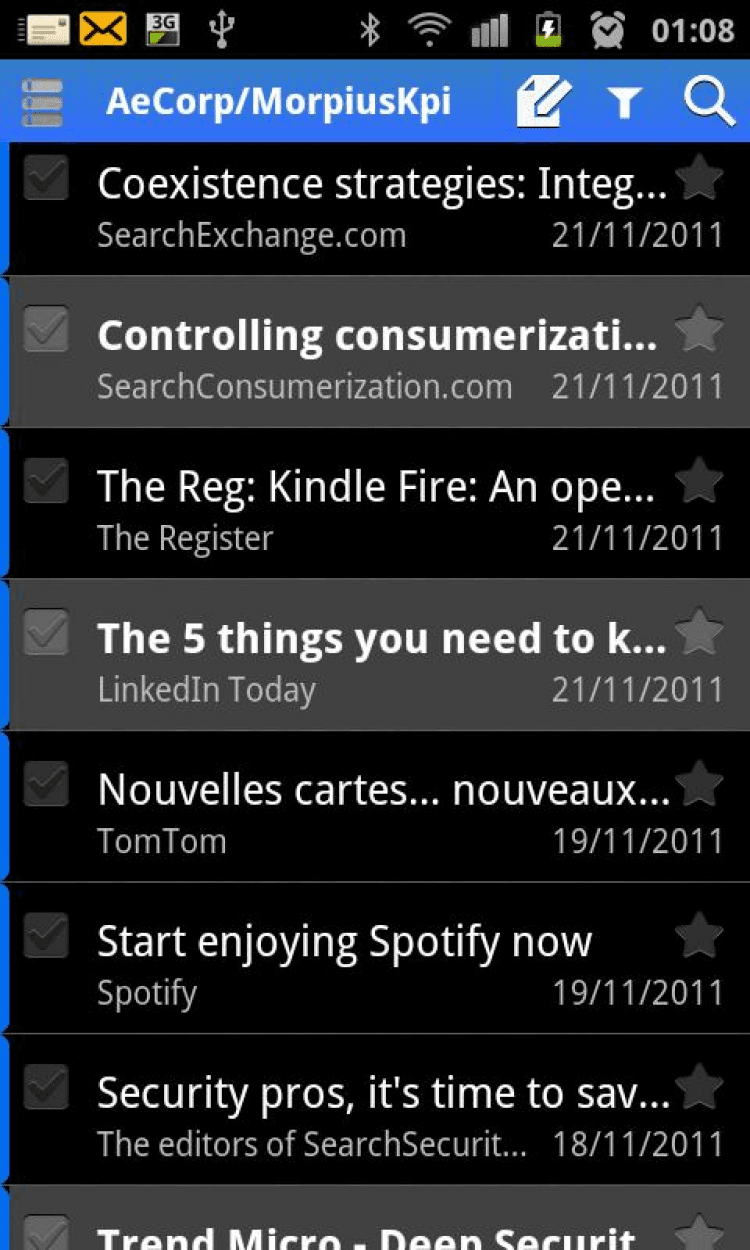Image resolution: width=750 pixels, height=1250 pixels.
Task: Open the LinkedIn Today email
Action: [380, 660]
